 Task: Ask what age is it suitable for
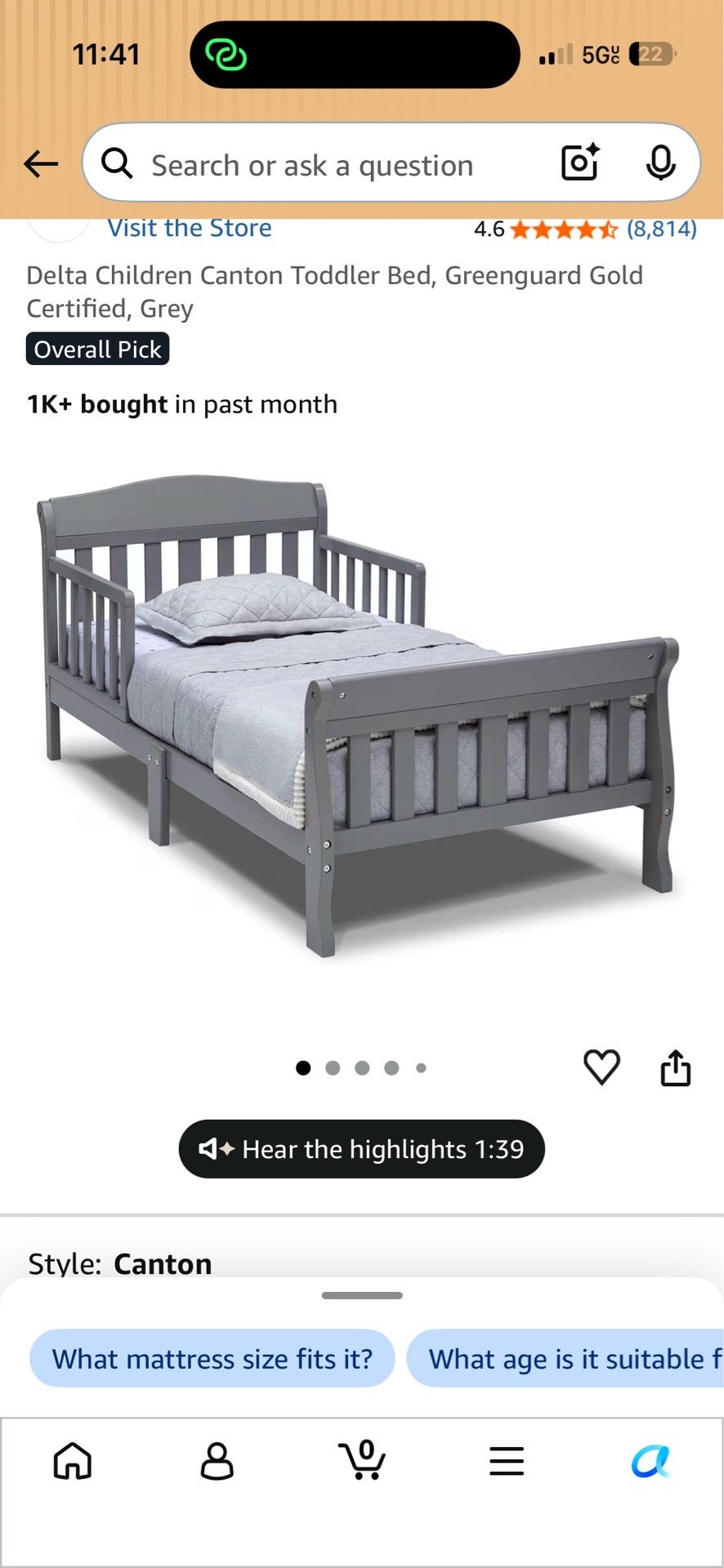(x=565, y=1359)
